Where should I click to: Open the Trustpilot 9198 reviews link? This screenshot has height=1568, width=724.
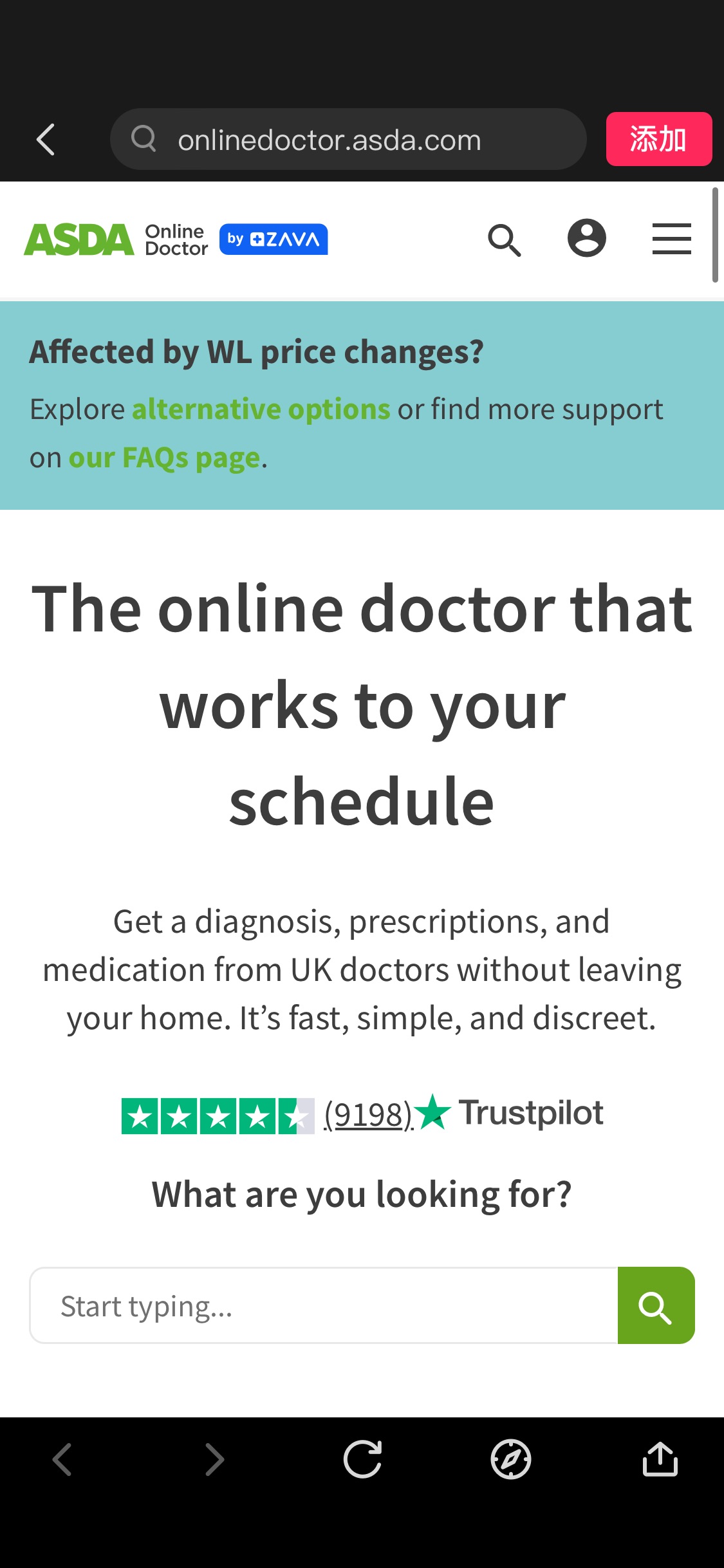point(368,1115)
